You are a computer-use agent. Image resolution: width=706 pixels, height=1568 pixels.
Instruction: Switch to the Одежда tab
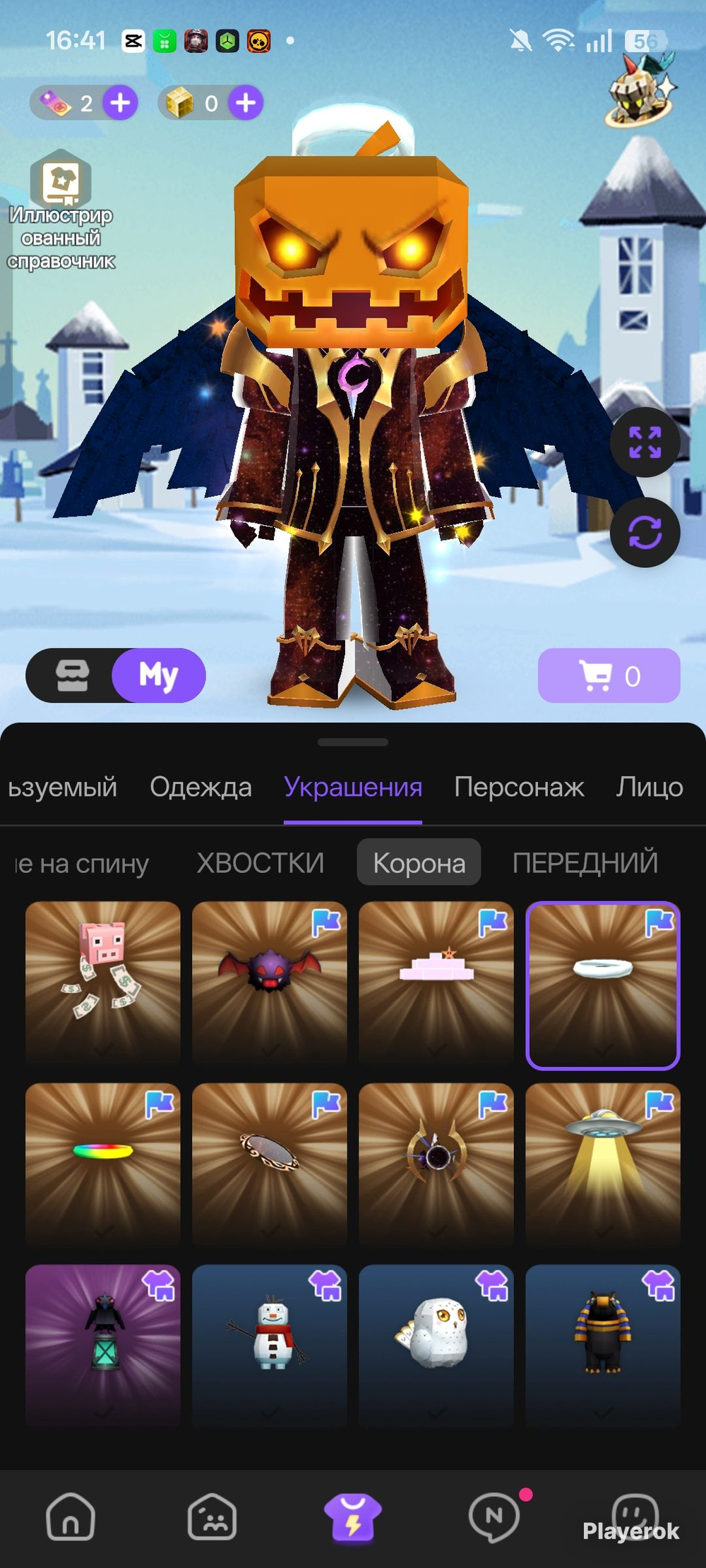click(x=201, y=787)
